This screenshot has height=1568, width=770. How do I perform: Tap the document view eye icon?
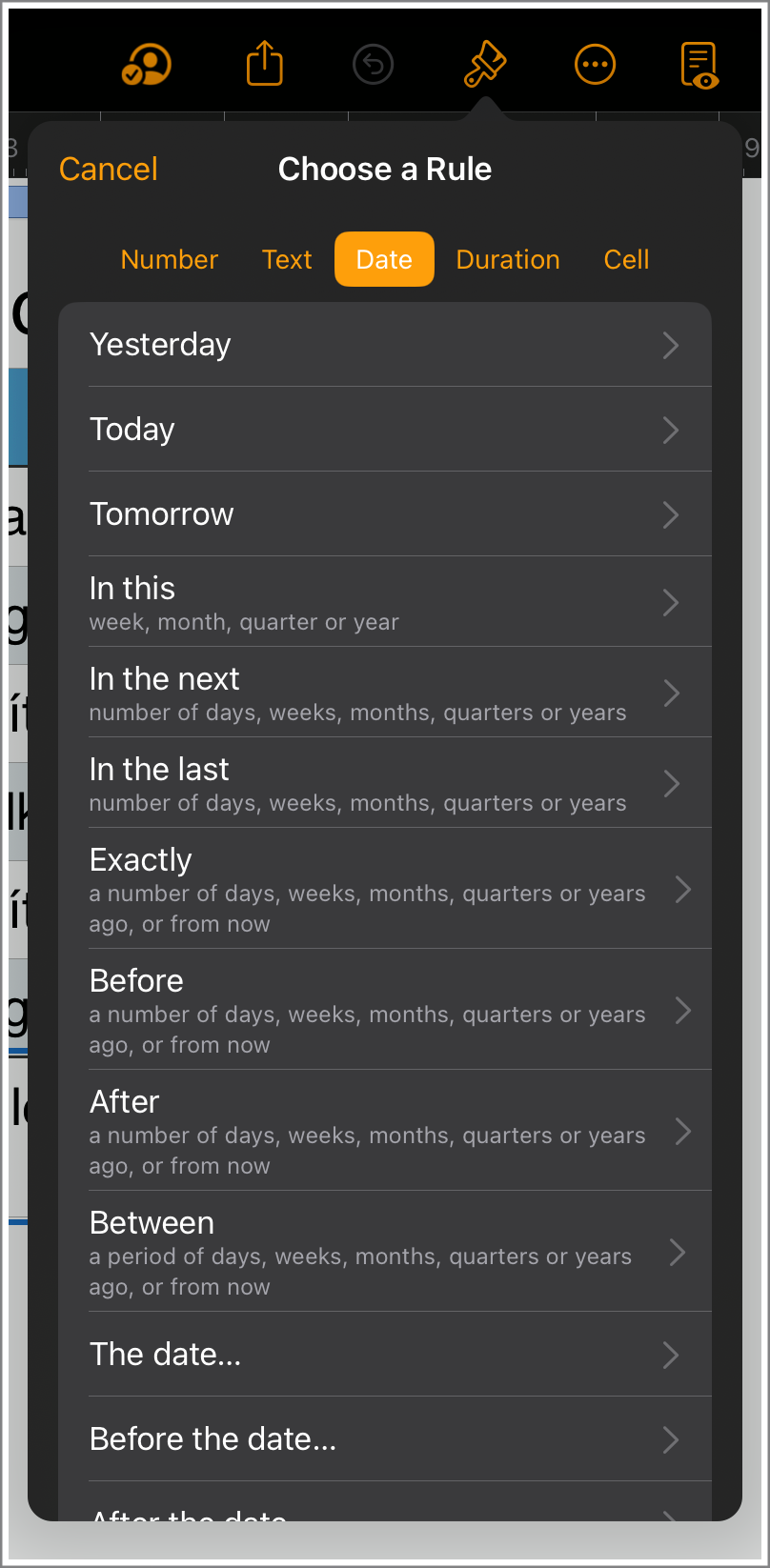click(699, 66)
